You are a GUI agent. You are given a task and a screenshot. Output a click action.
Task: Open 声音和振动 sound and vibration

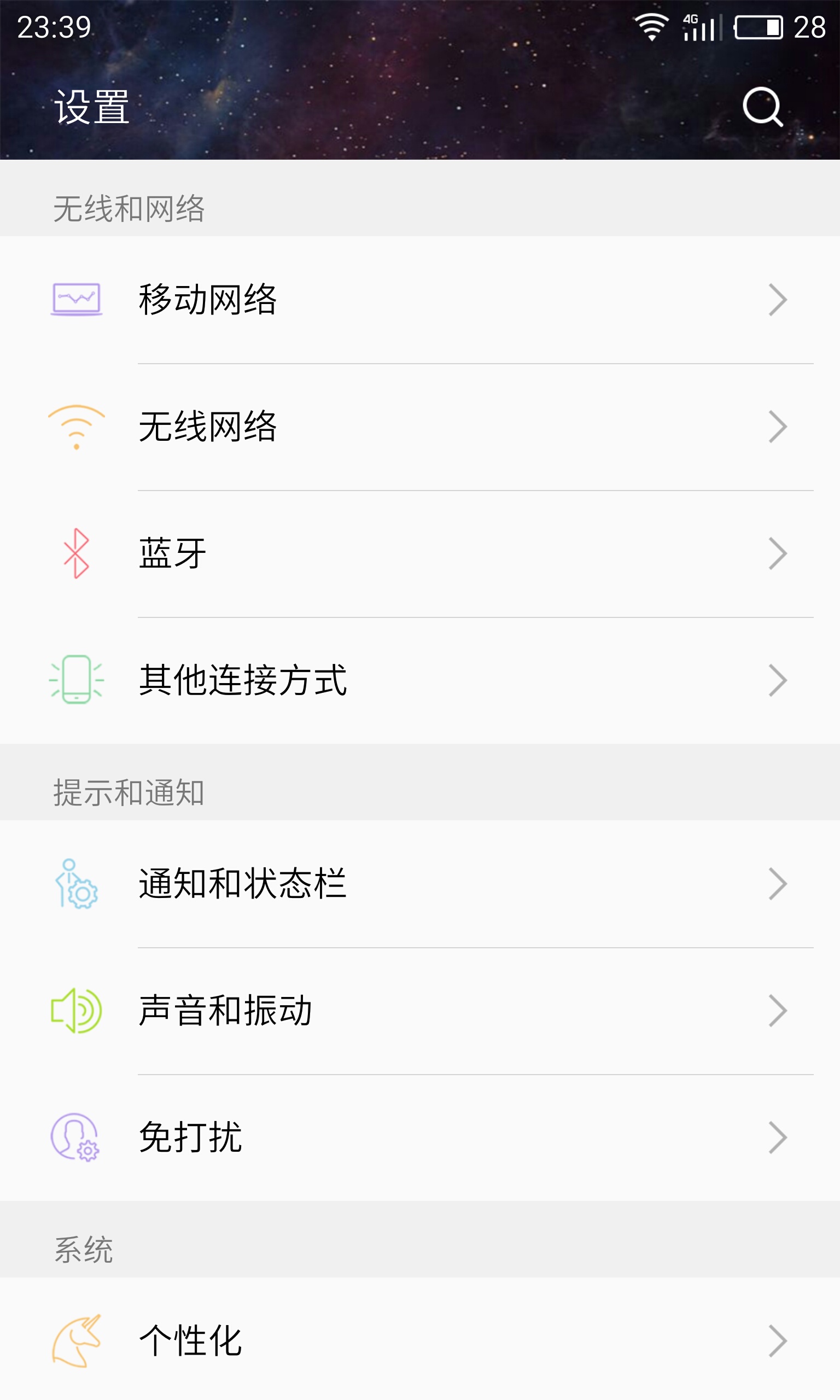click(420, 1011)
